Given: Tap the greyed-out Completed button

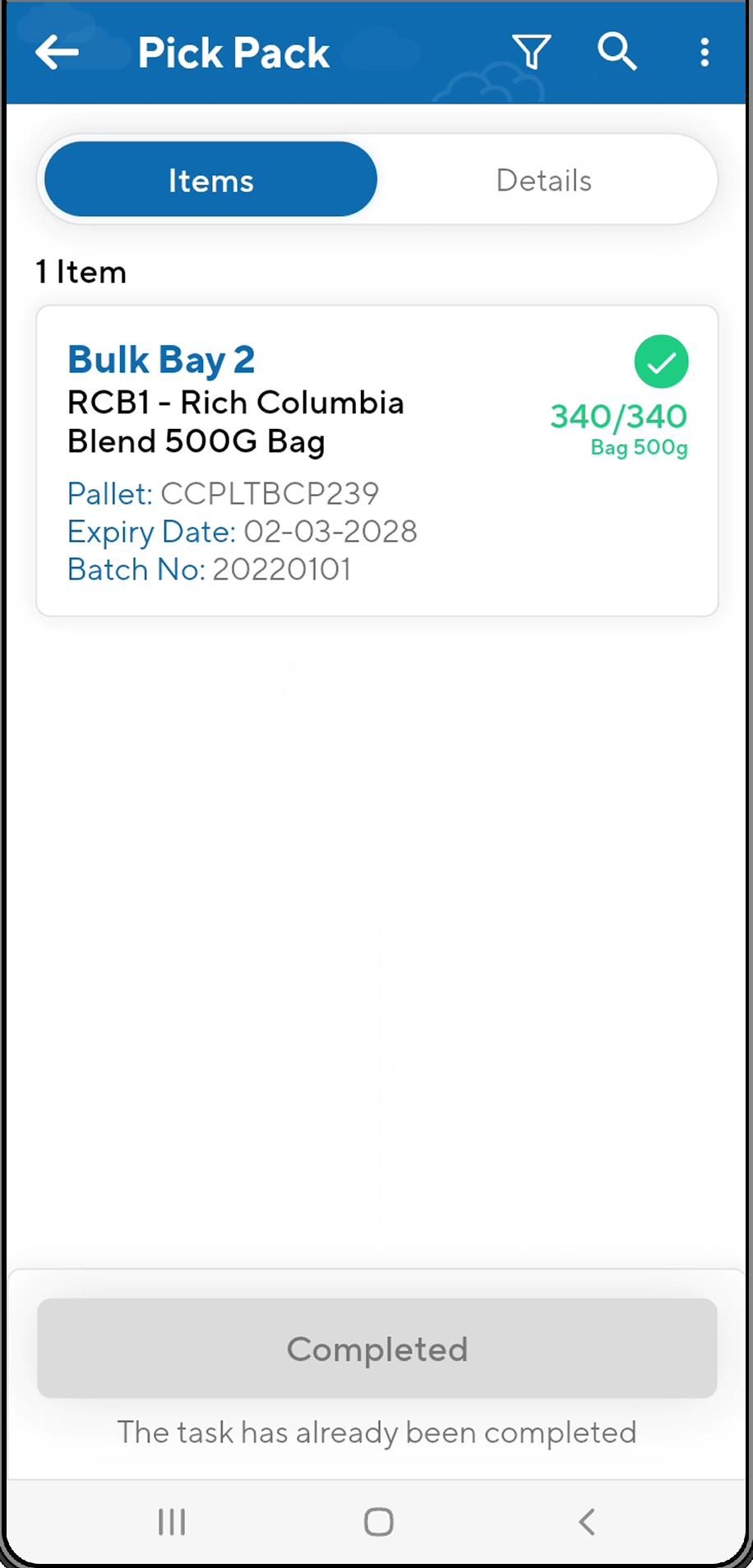Looking at the screenshot, I should click(377, 1349).
